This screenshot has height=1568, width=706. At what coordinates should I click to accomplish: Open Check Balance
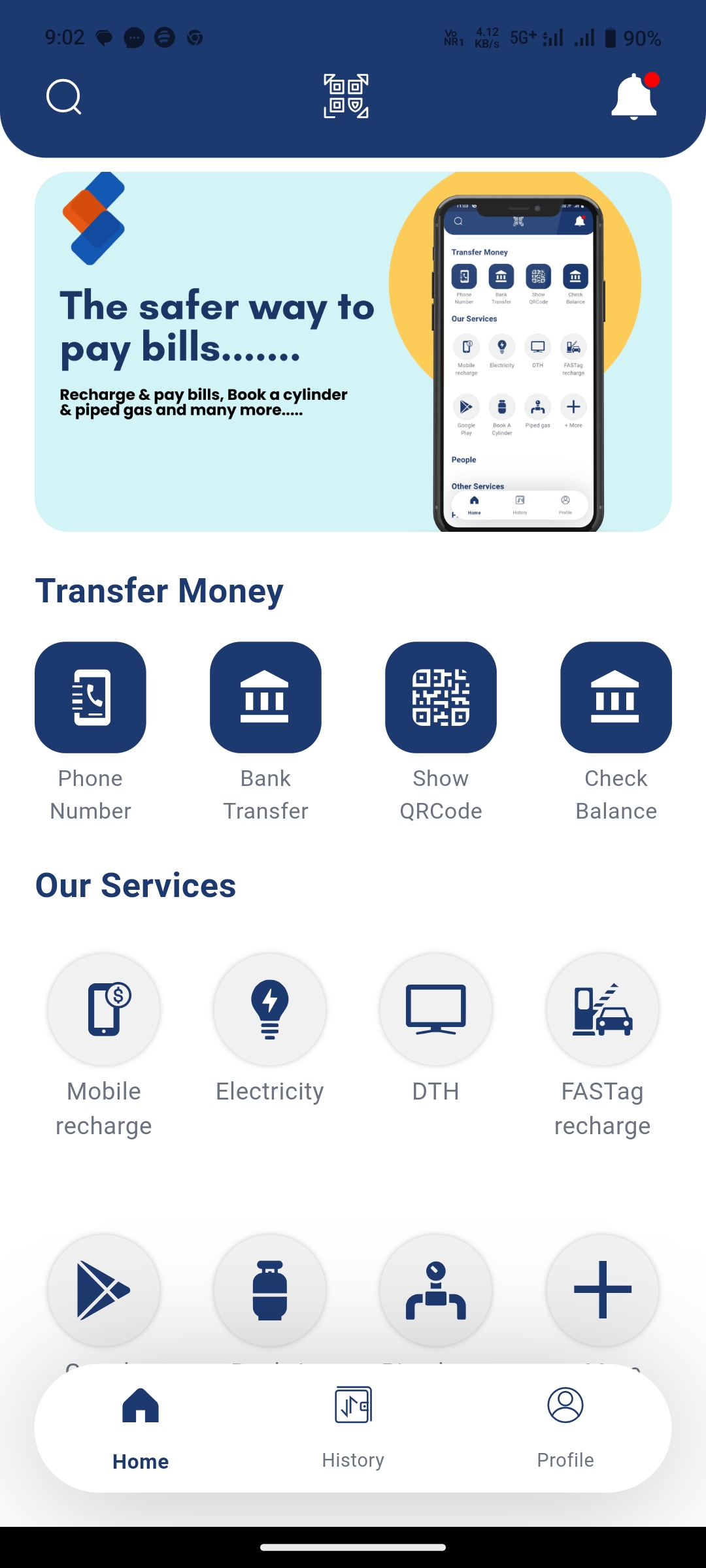pos(616,697)
